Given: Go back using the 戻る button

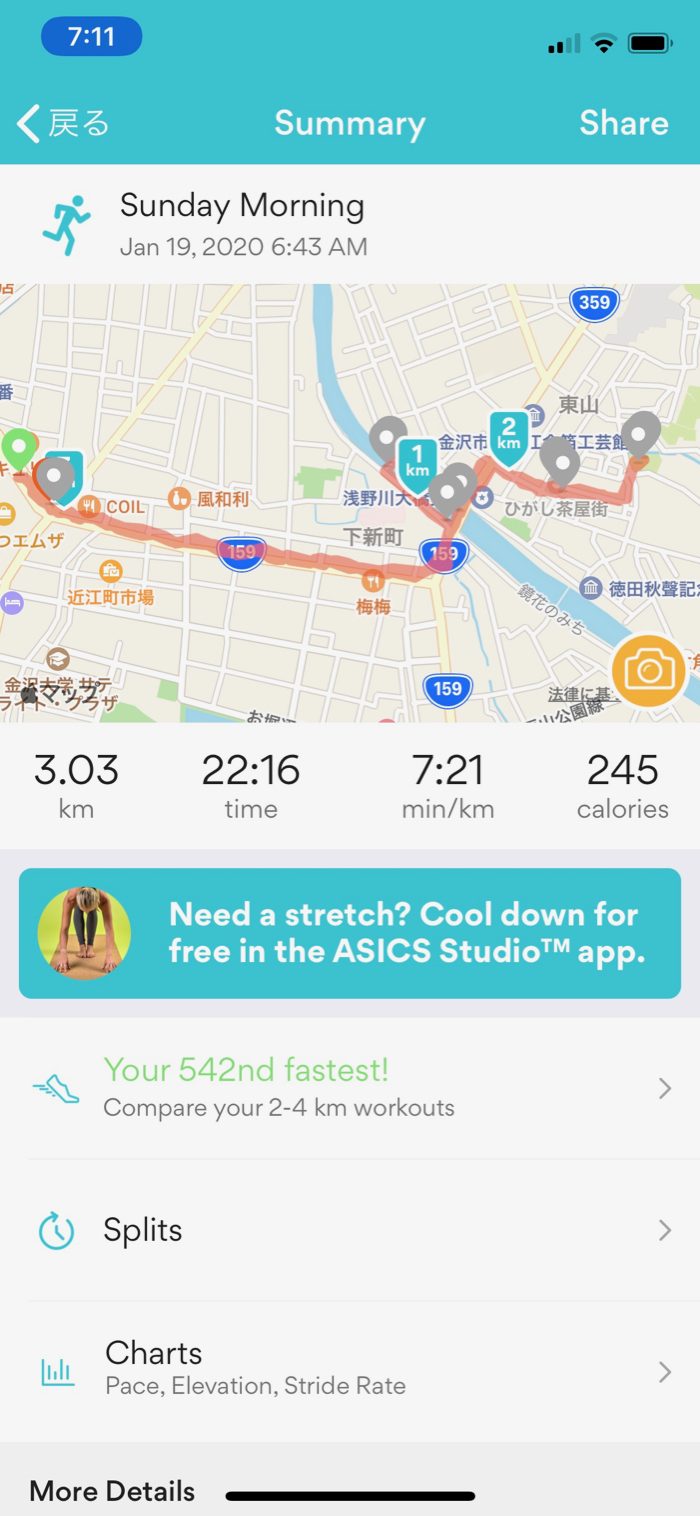Looking at the screenshot, I should click(x=63, y=124).
